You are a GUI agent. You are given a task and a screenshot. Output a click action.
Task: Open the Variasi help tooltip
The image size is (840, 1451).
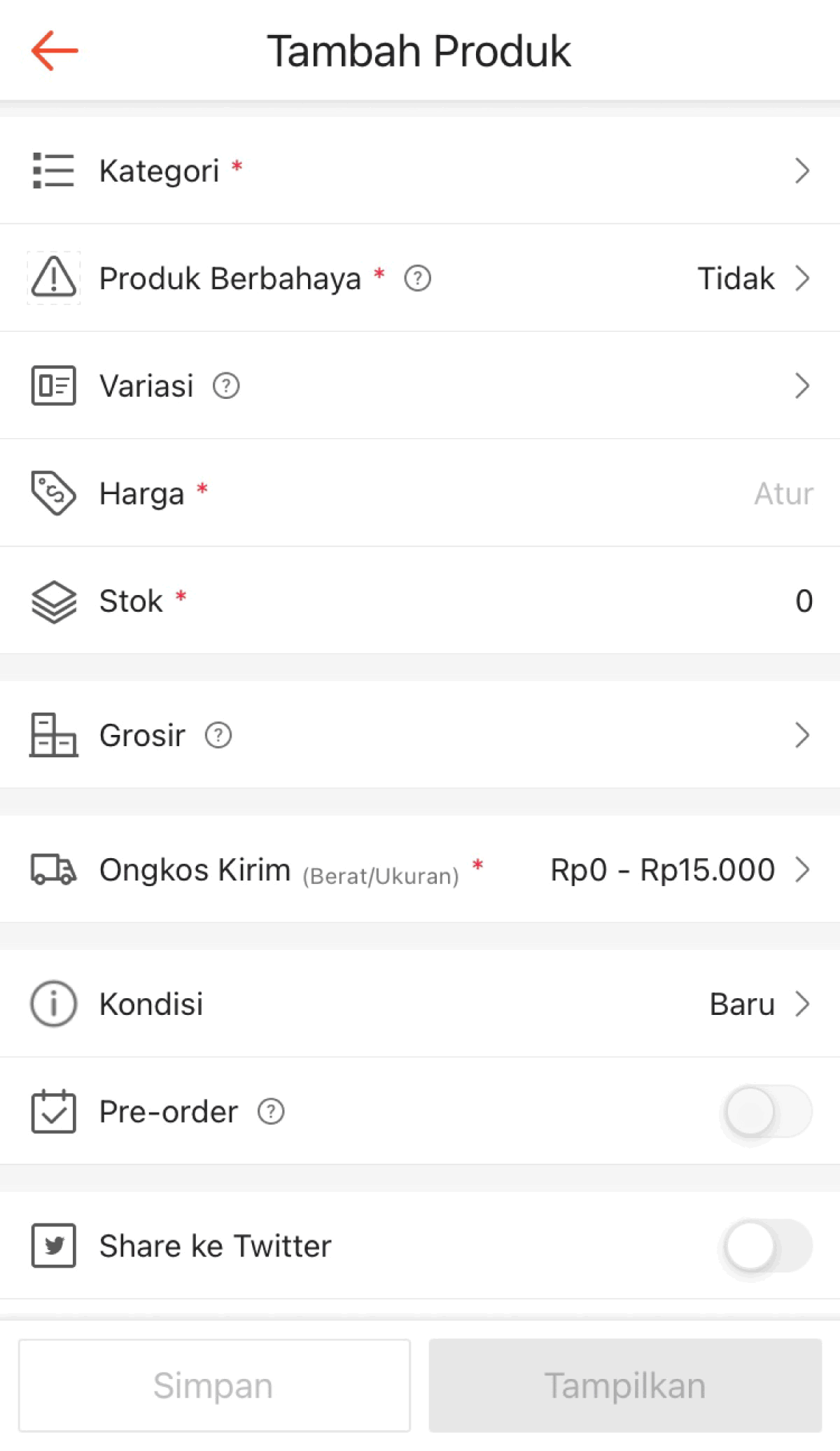tap(226, 385)
